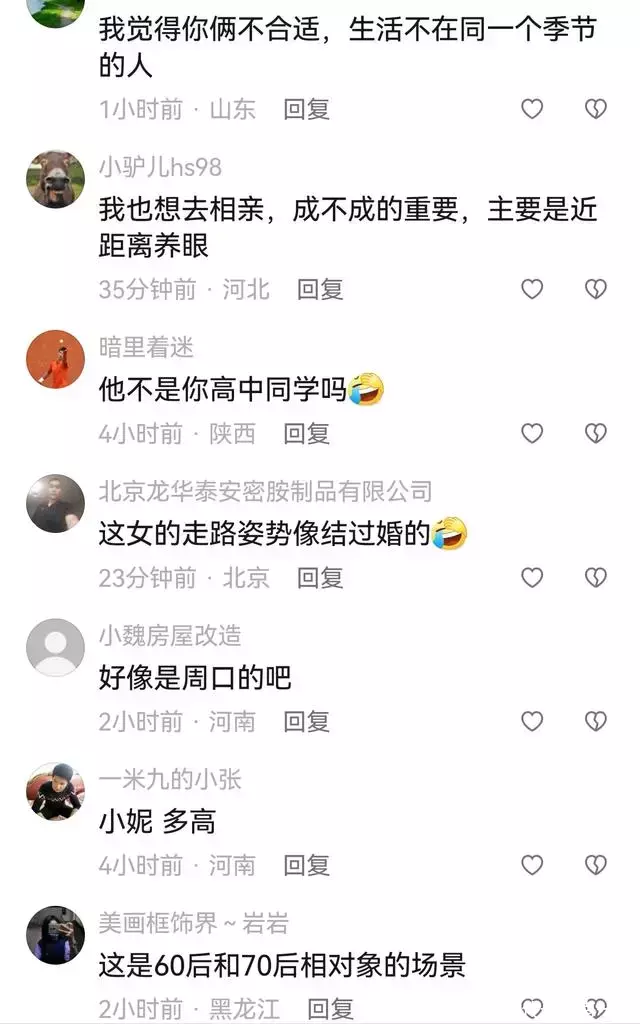The width and height of the screenshot is (640, 1024).
Task: Dislike the comment 好像是周口的吧
Action: pos(596,721)
